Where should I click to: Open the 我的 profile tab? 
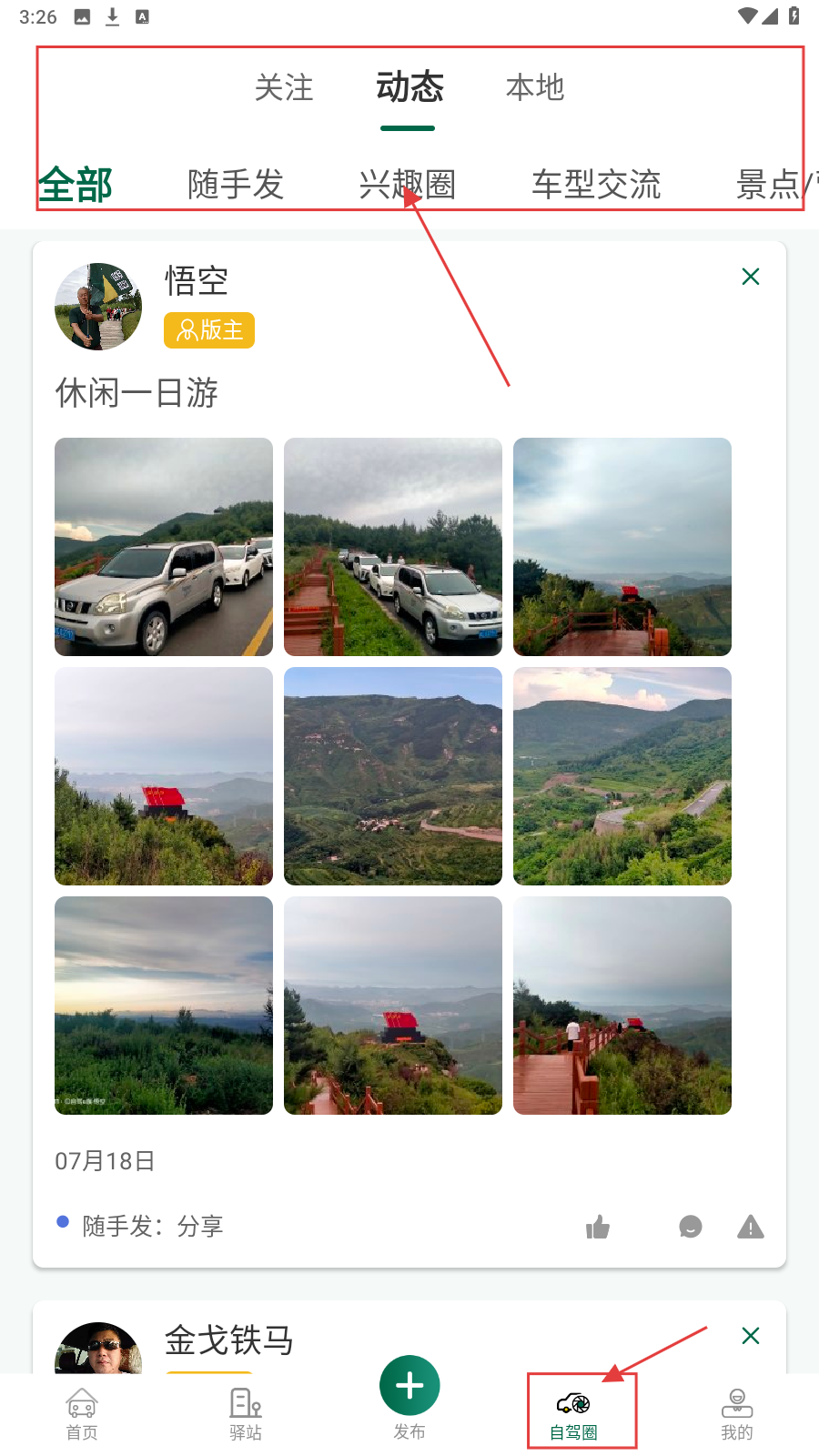click(737, 1414)
